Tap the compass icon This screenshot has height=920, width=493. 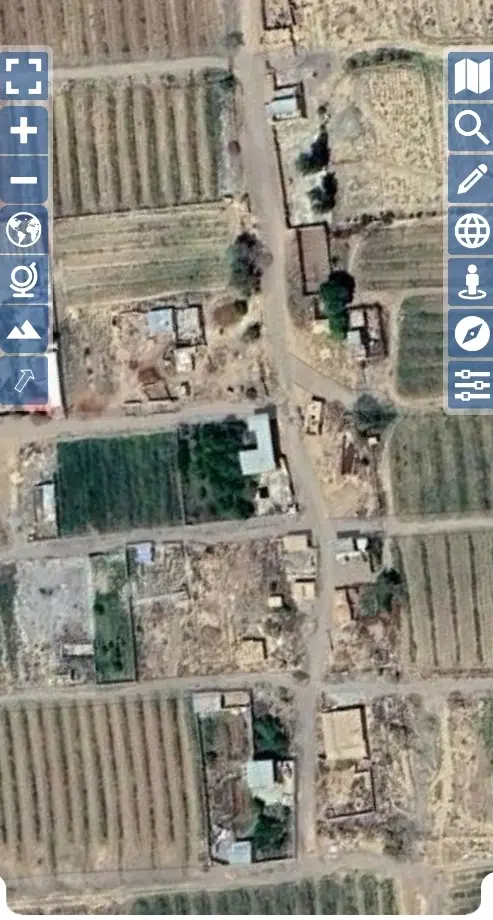[x=471, y=334]
